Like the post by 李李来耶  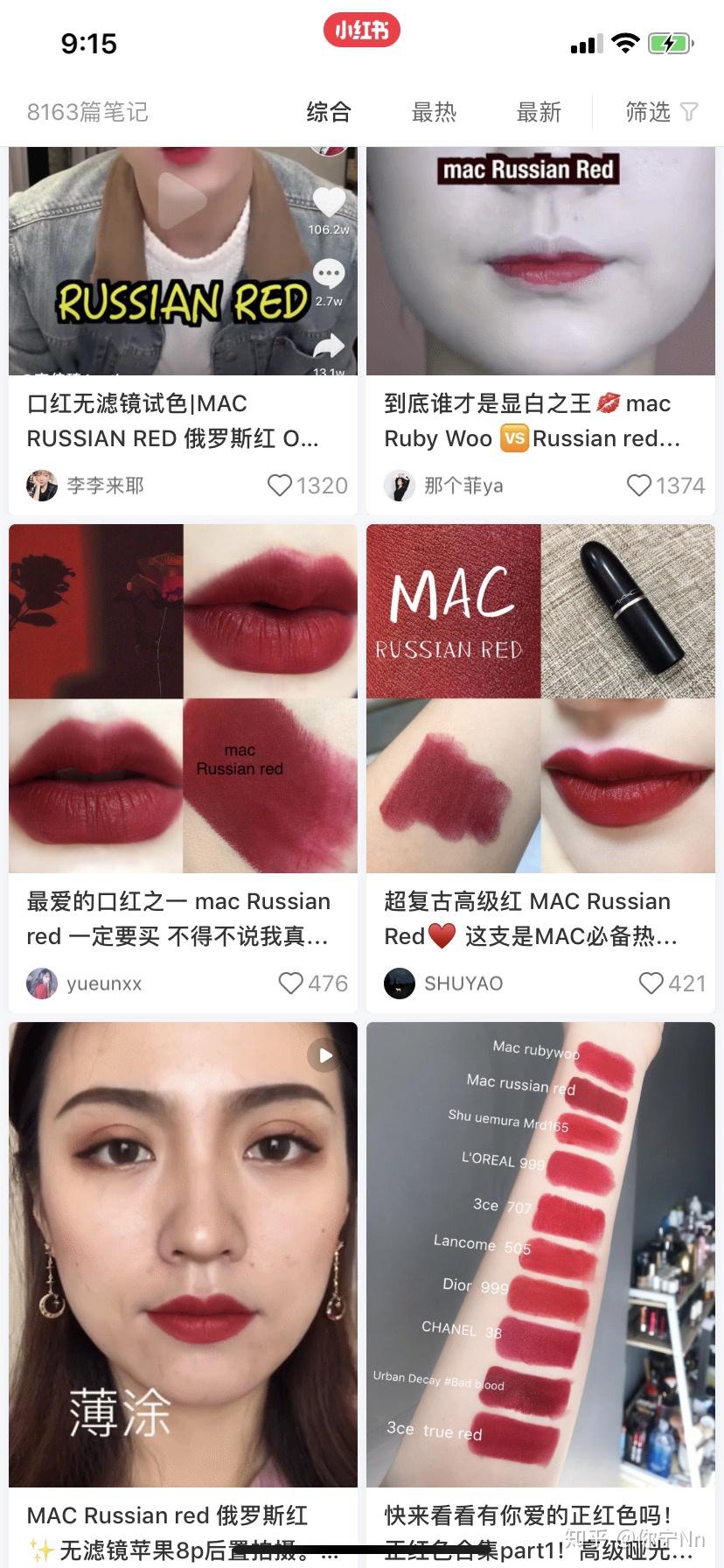click(281, 486)
